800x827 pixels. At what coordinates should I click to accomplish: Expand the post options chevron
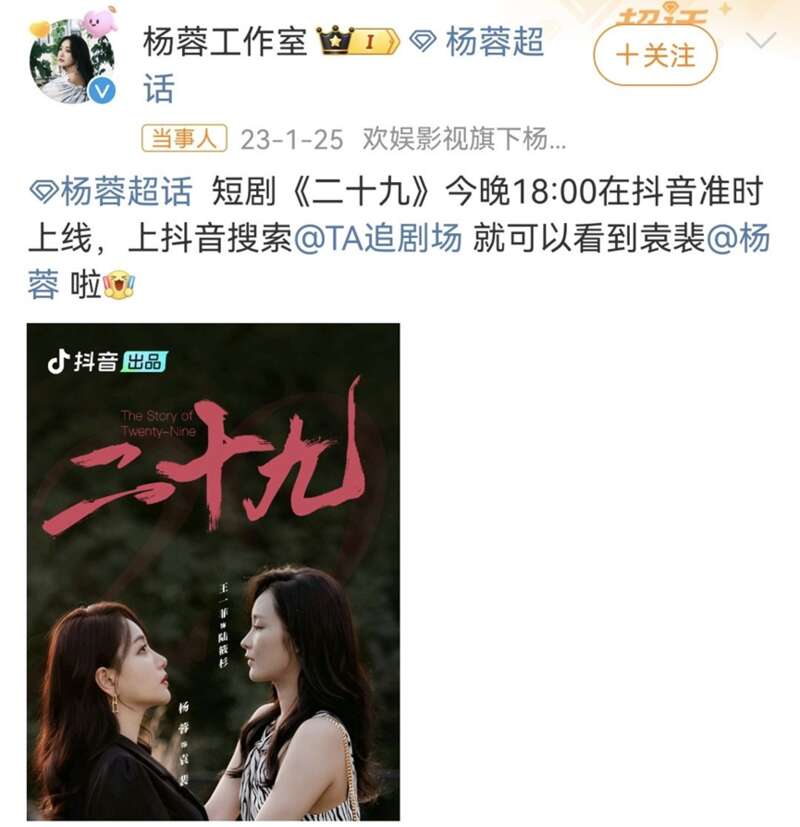pyautogui.click(x=762, y=42)
